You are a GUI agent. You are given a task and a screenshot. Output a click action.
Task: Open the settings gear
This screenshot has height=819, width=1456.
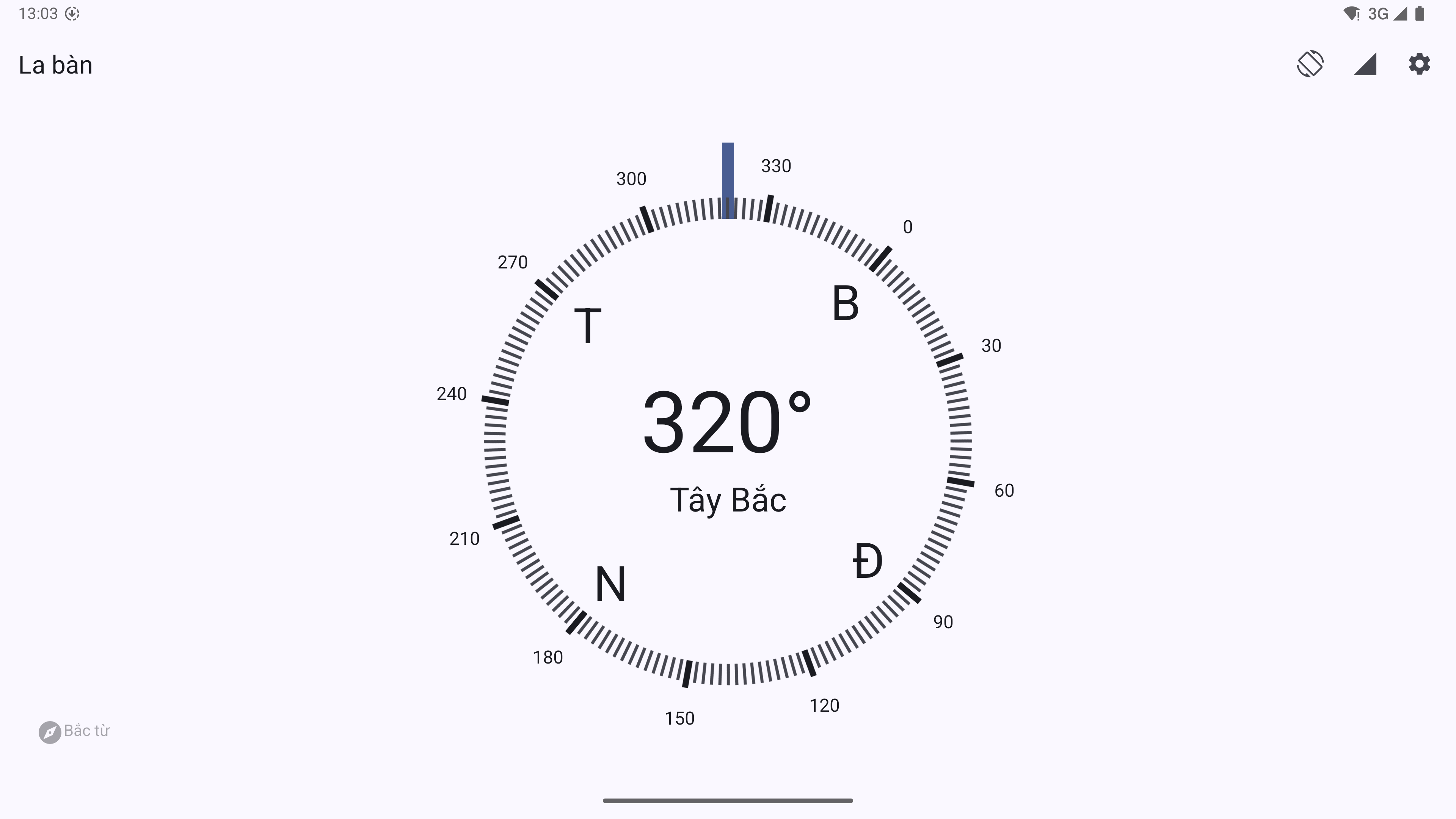click(x=1419, y=64)
